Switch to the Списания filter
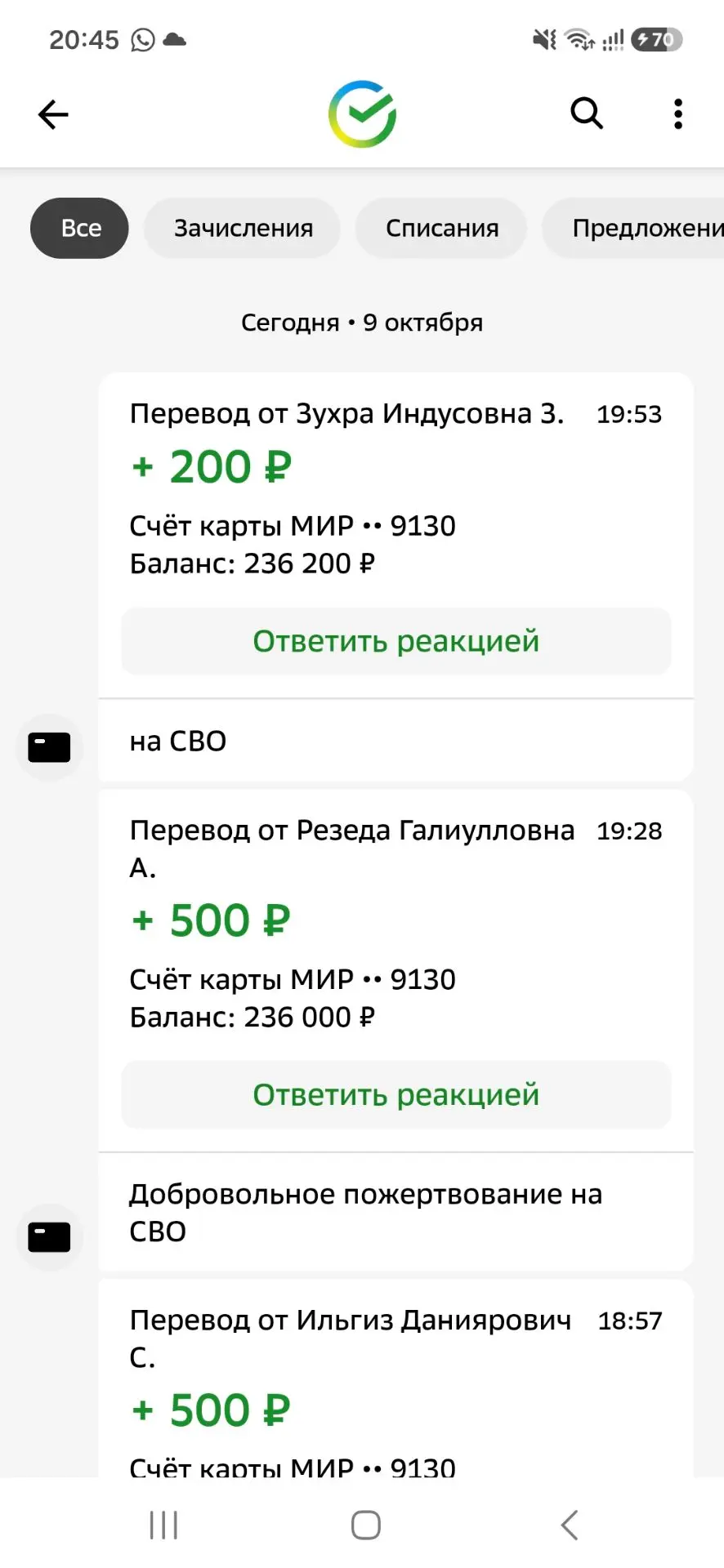The image size is (724, 1568). (441, 228)
